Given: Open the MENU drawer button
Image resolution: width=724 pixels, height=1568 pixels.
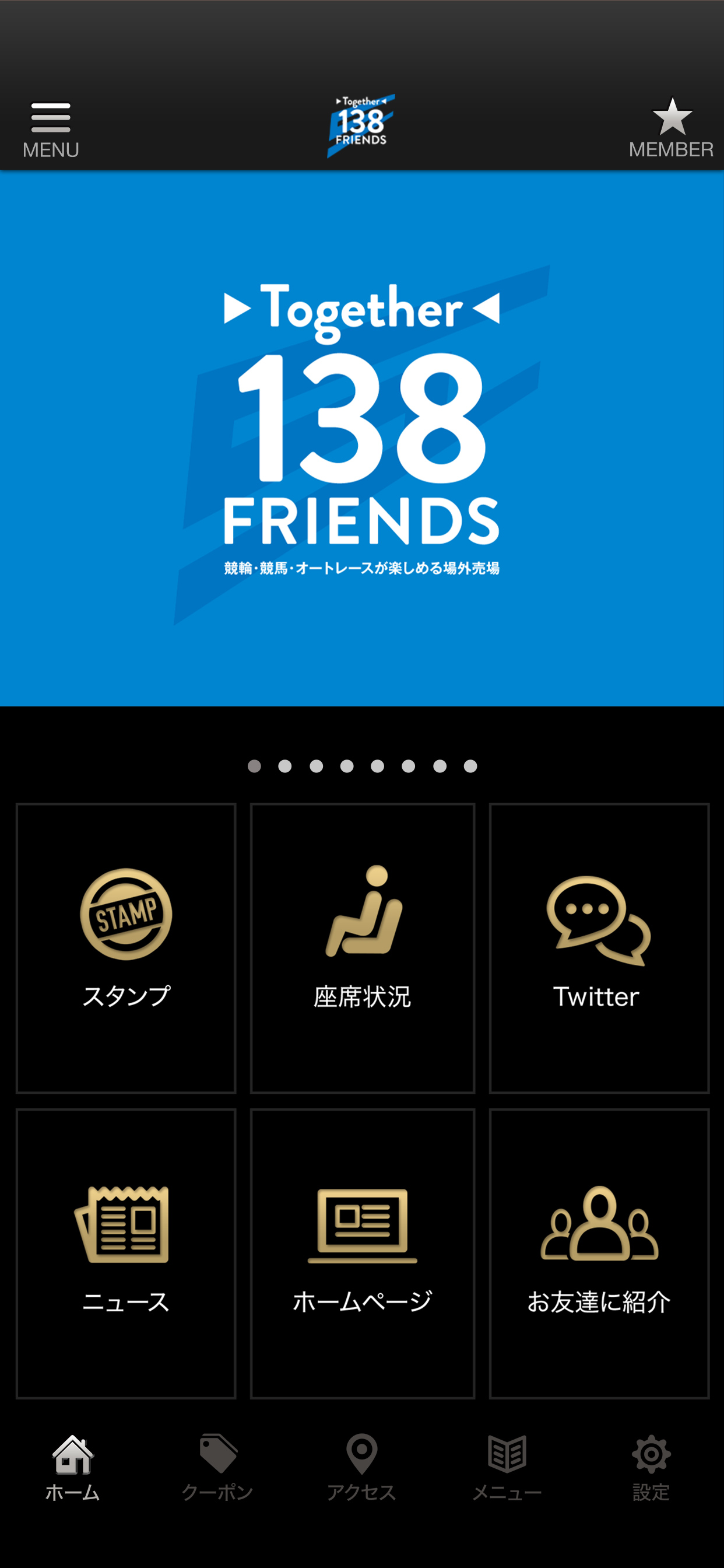Looking at the screenshot, I should tap(51, 129).
